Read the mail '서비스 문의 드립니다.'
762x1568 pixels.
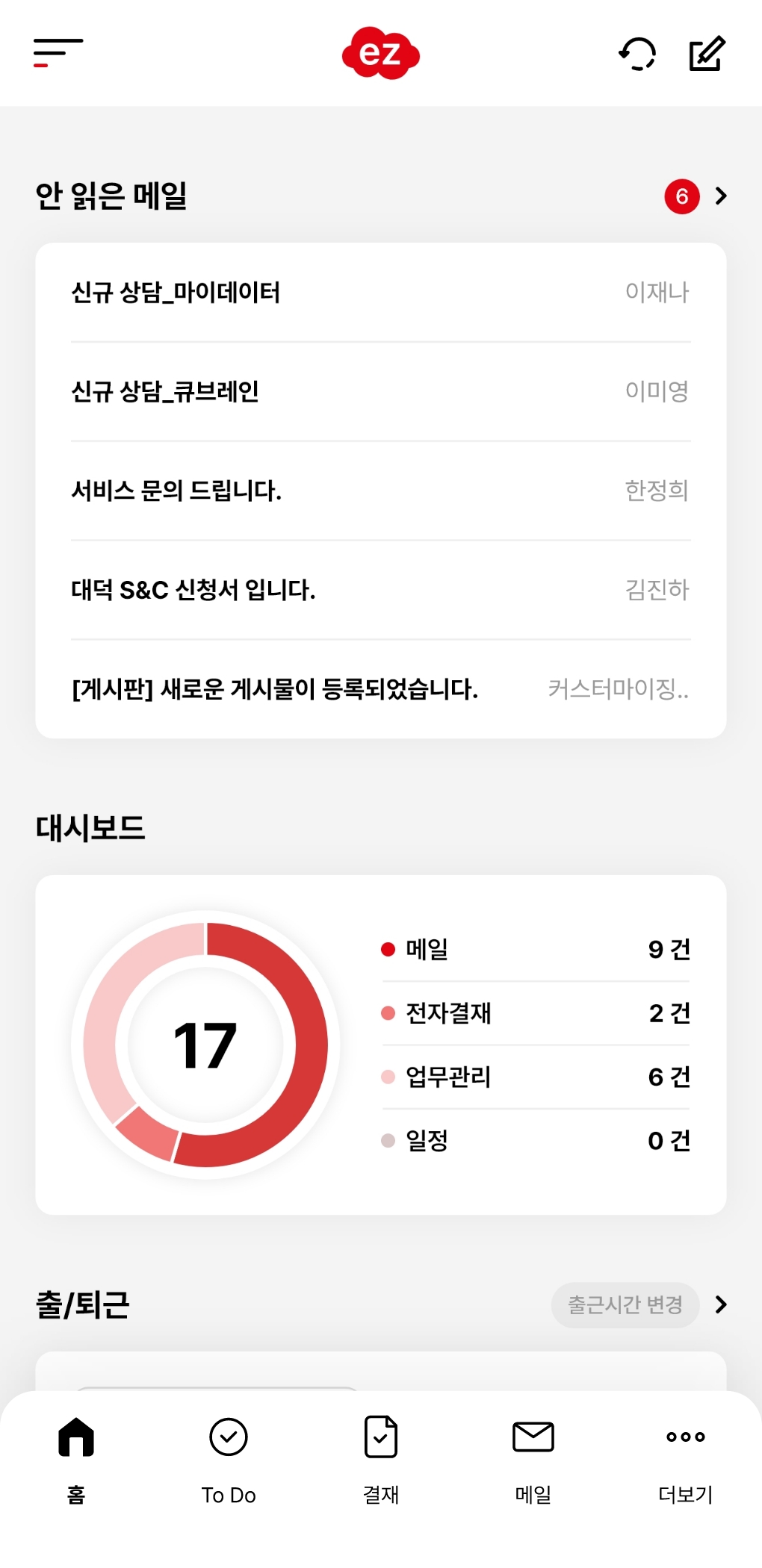381,491
